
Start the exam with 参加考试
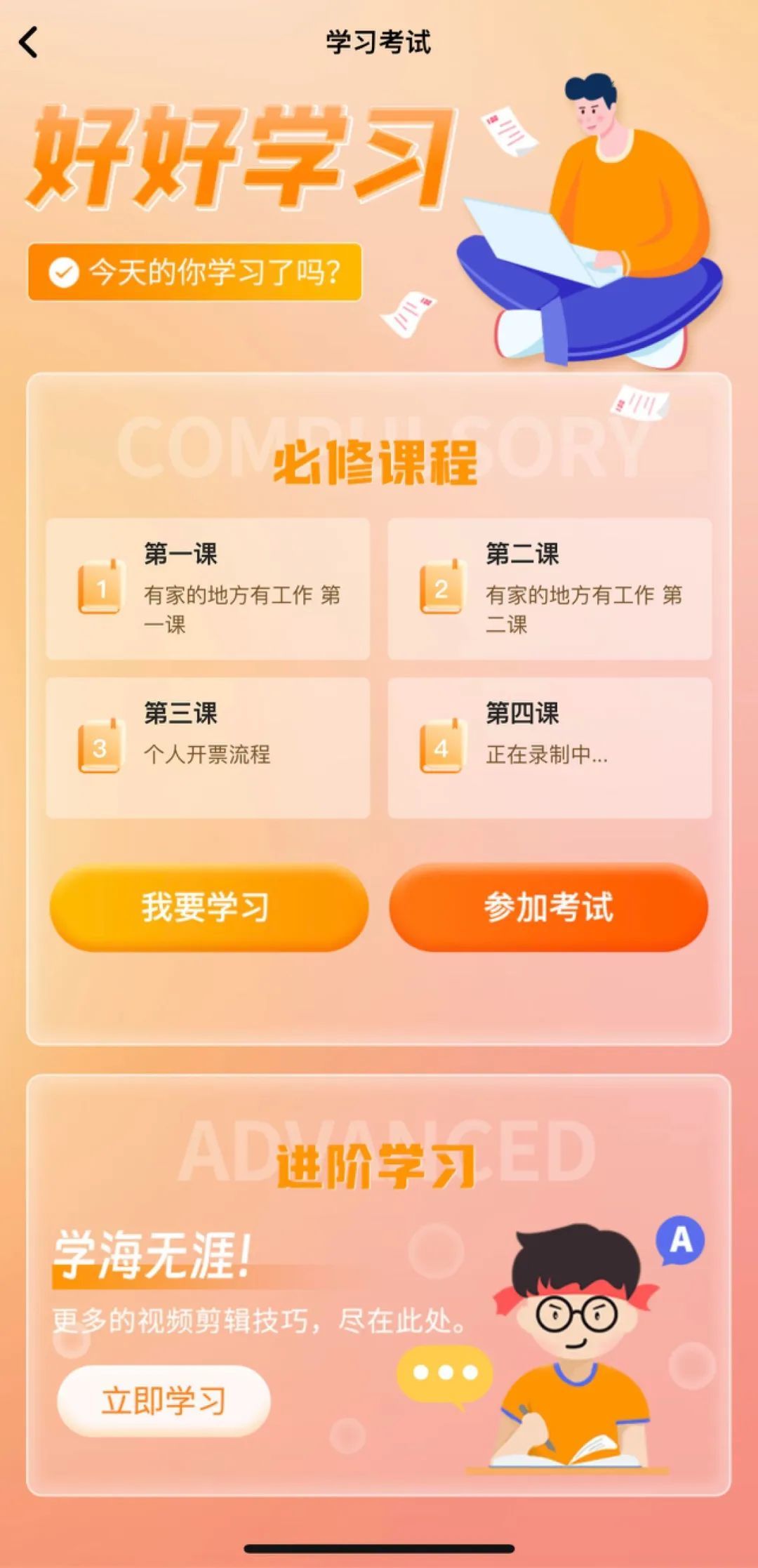548,907
